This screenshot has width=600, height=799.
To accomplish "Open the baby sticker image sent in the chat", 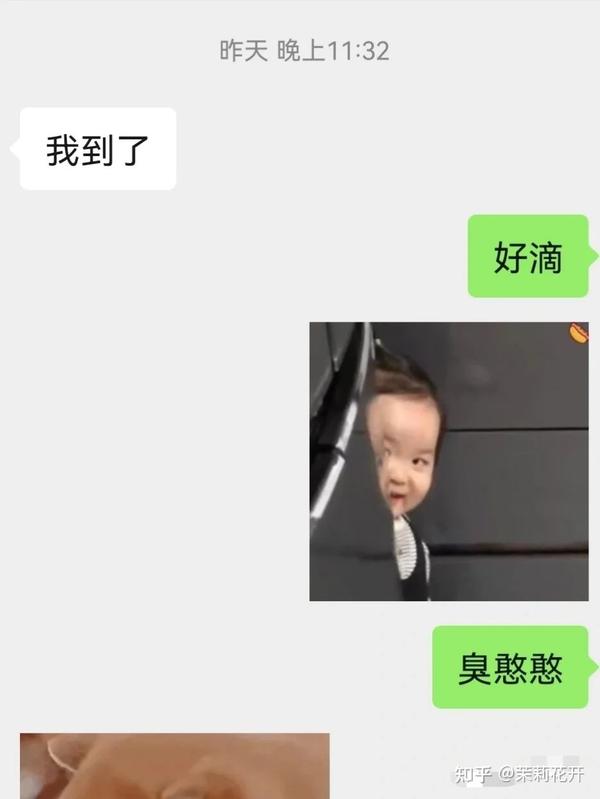I will (449, 461).
